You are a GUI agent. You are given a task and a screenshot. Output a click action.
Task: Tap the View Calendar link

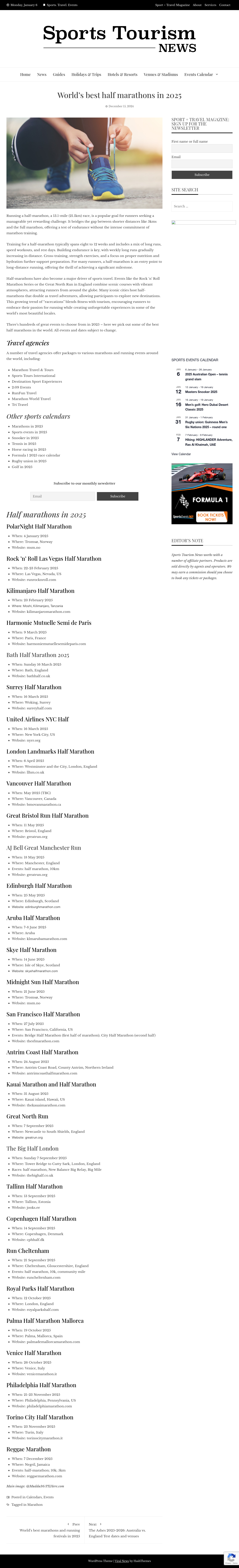[181, 453]
